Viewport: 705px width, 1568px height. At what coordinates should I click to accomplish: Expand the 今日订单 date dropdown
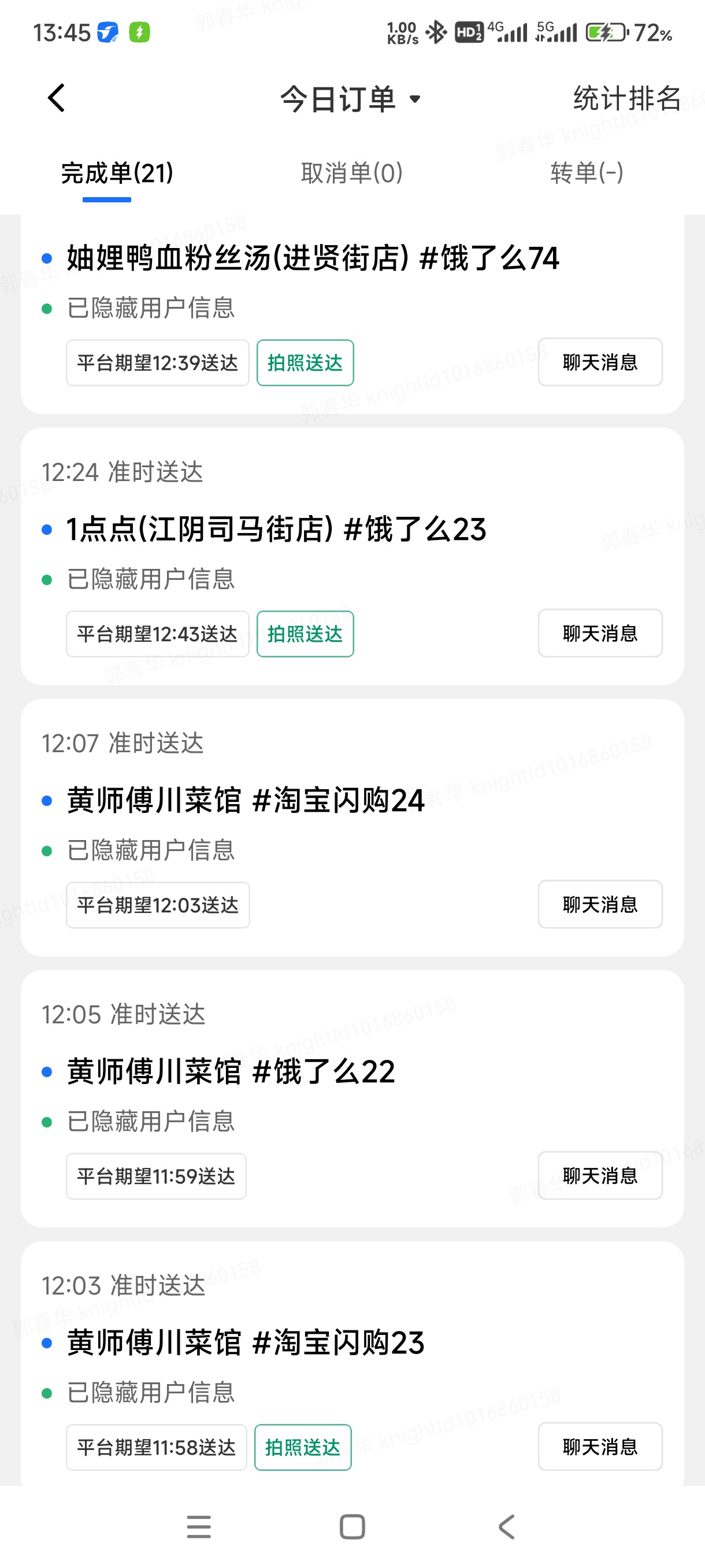(350, 99)
